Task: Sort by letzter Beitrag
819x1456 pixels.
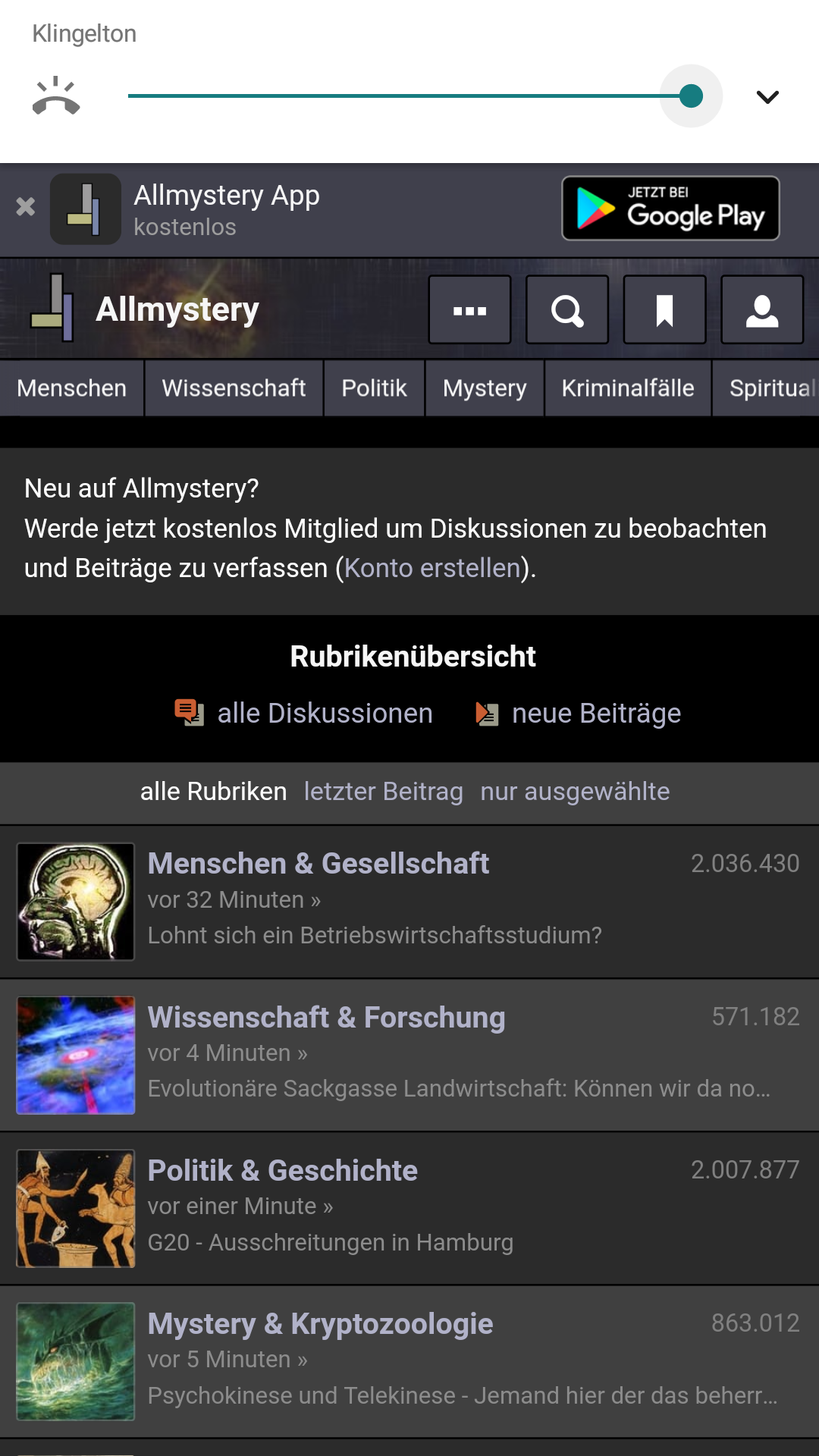Action: coord(383,792)
